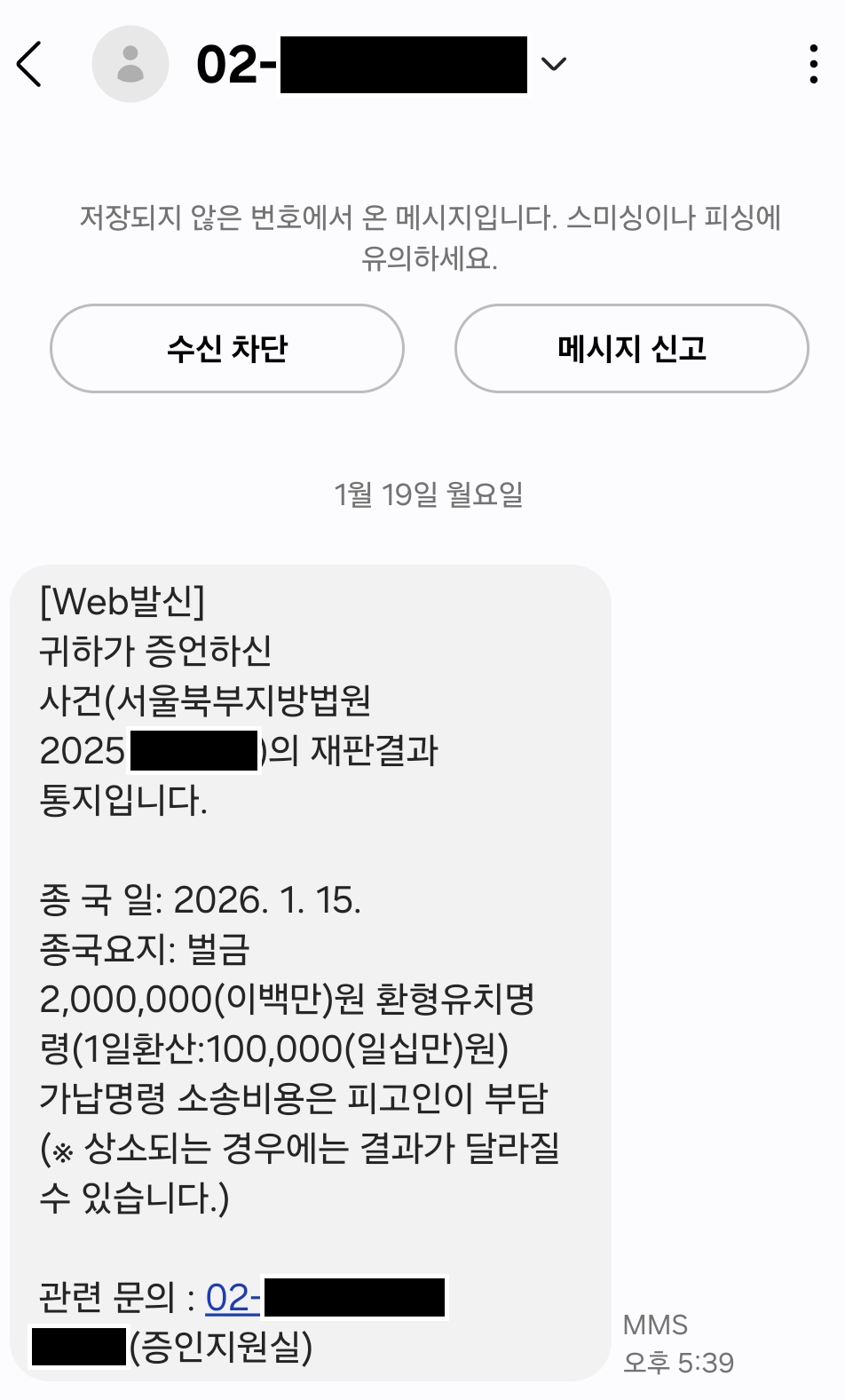This screenshot has height=1400, width=845.
Task: Tap 수신 차단 to block the sender
Action: (227, 349)
